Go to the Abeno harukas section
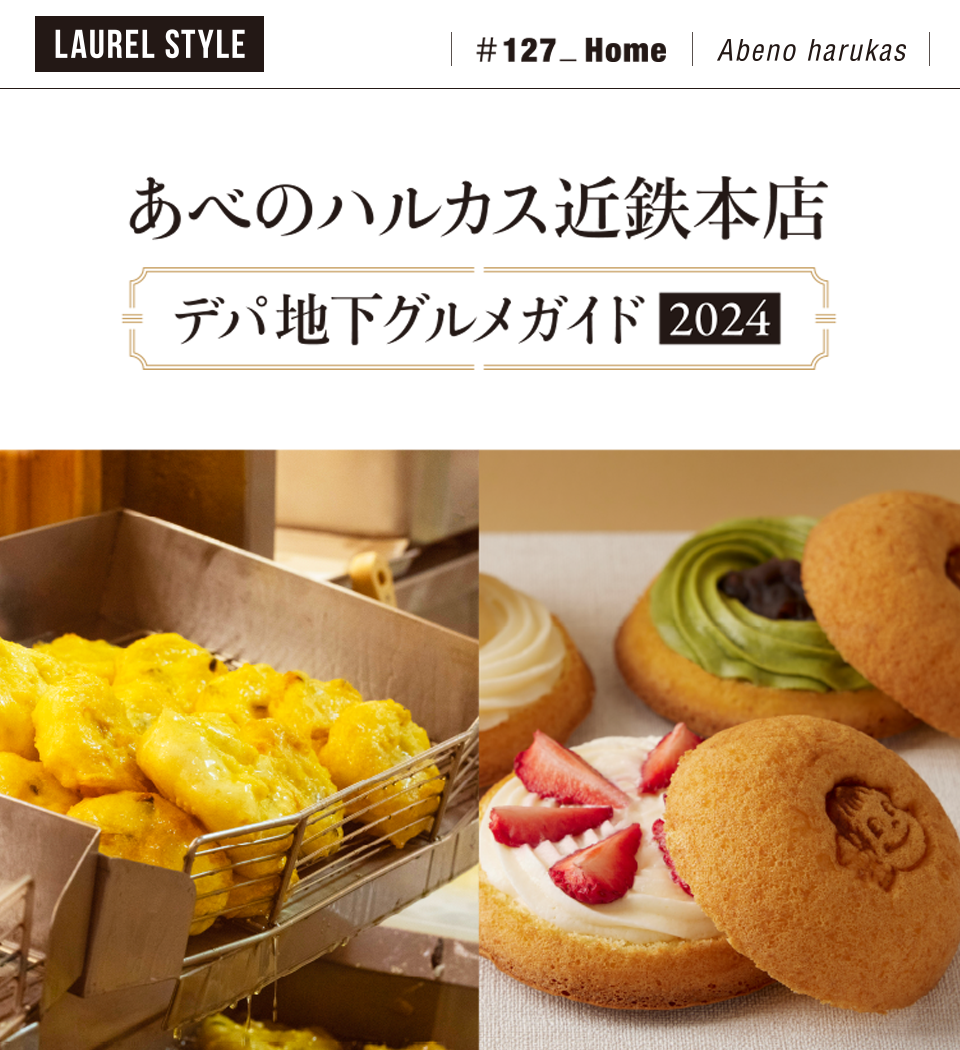Screen dimensions: 960x1050 pyautogui.click(x=811, y=50)
